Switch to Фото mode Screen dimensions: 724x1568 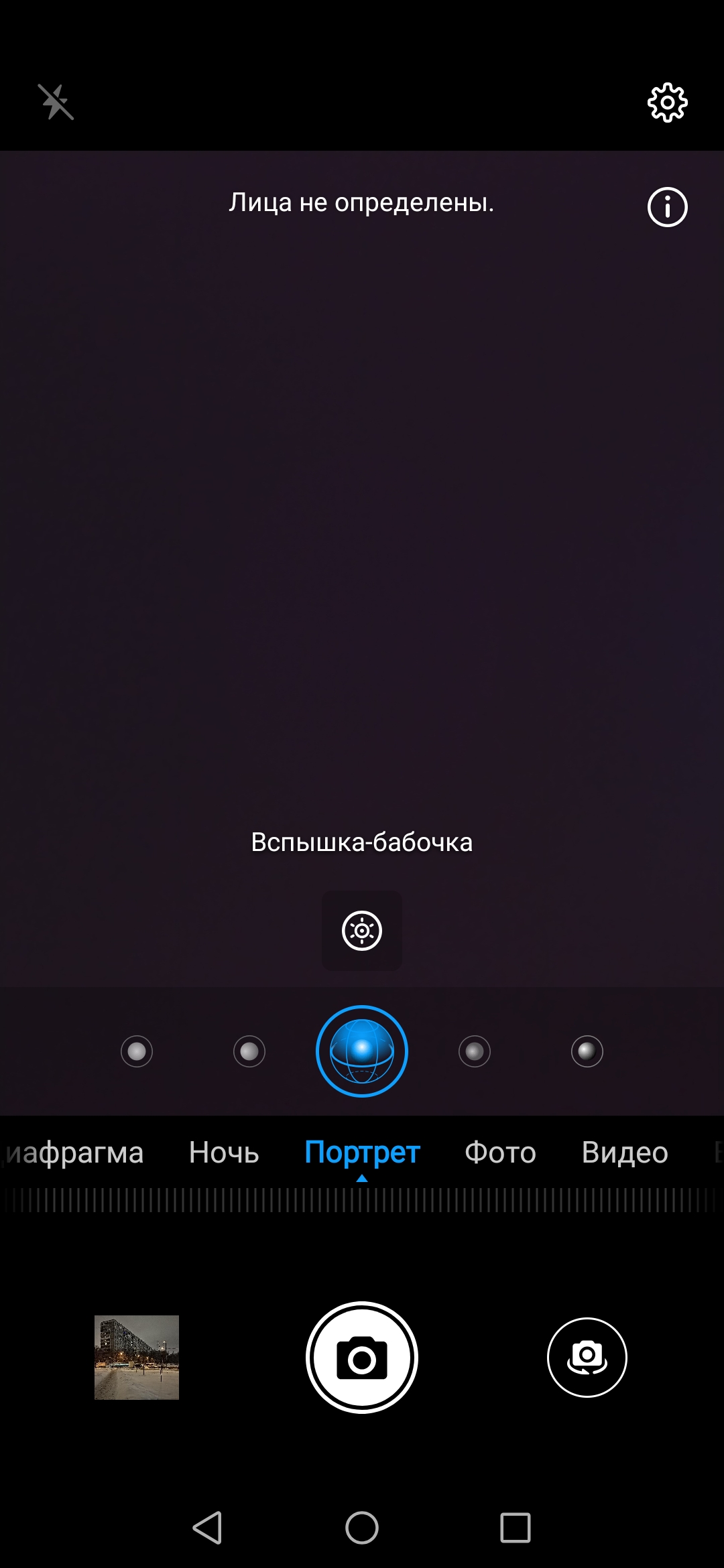tap(500, 1153)
